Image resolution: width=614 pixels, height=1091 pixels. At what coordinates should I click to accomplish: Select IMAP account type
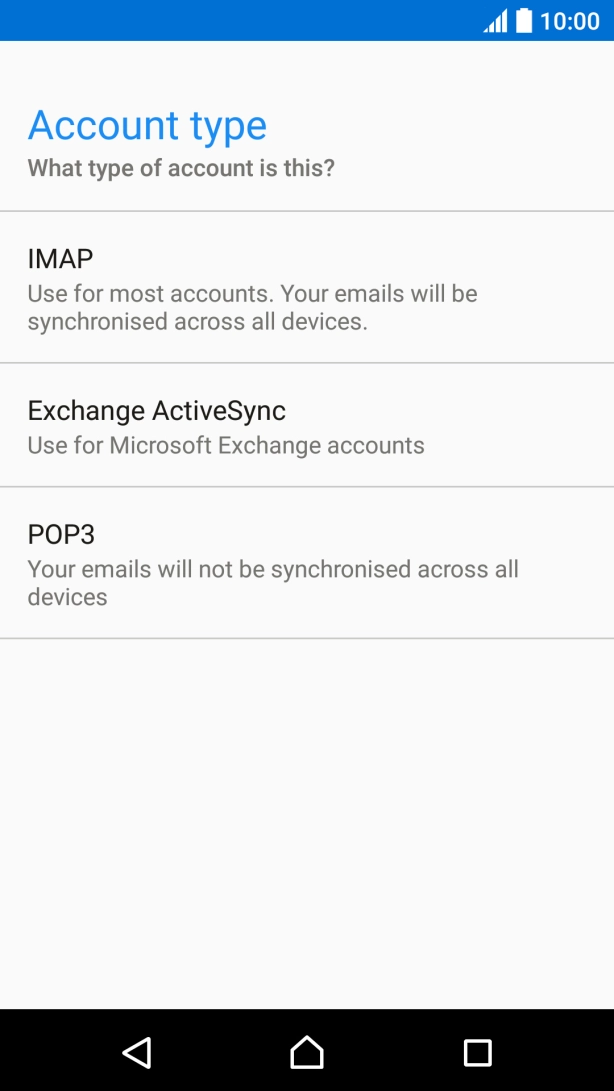coord(306,288)
